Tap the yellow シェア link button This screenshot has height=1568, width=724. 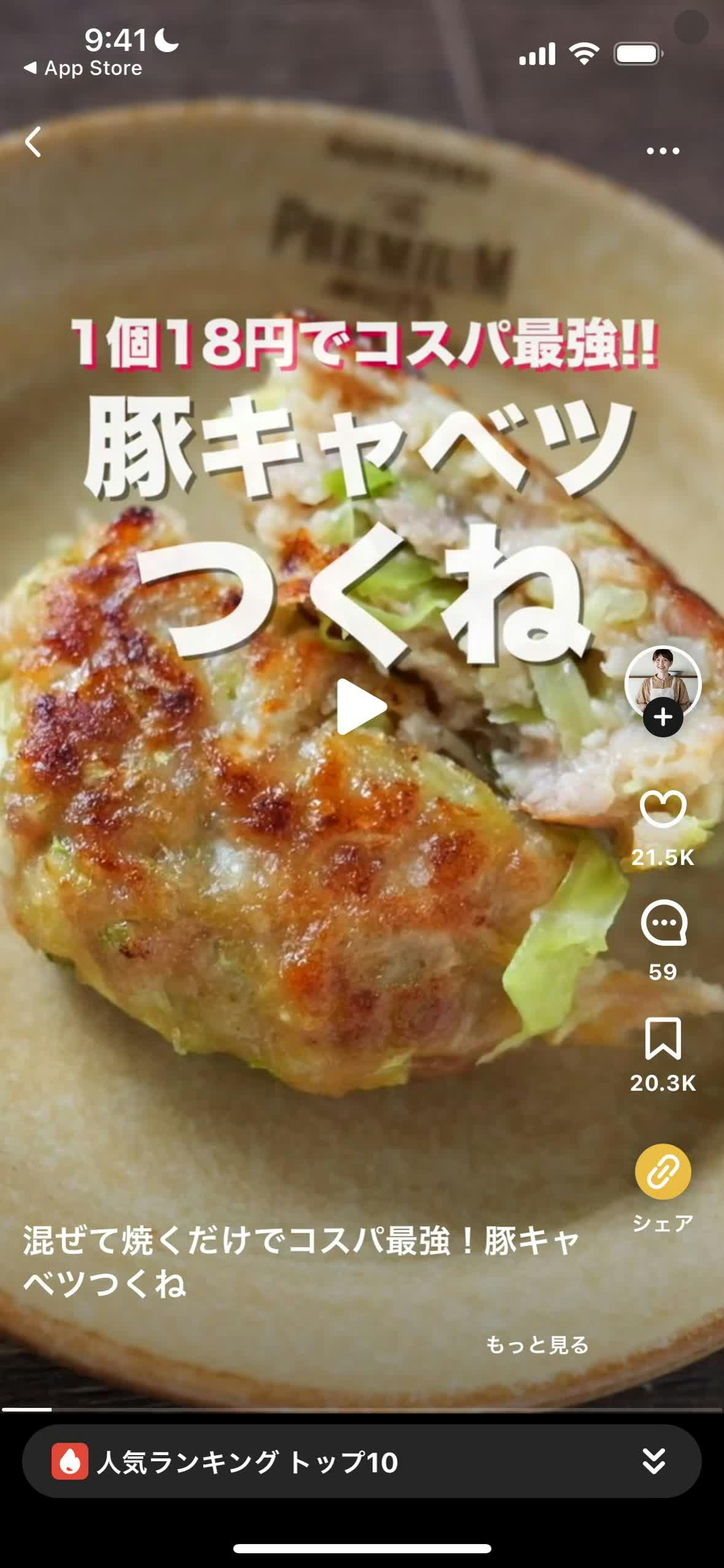[x=663, y=1171]
